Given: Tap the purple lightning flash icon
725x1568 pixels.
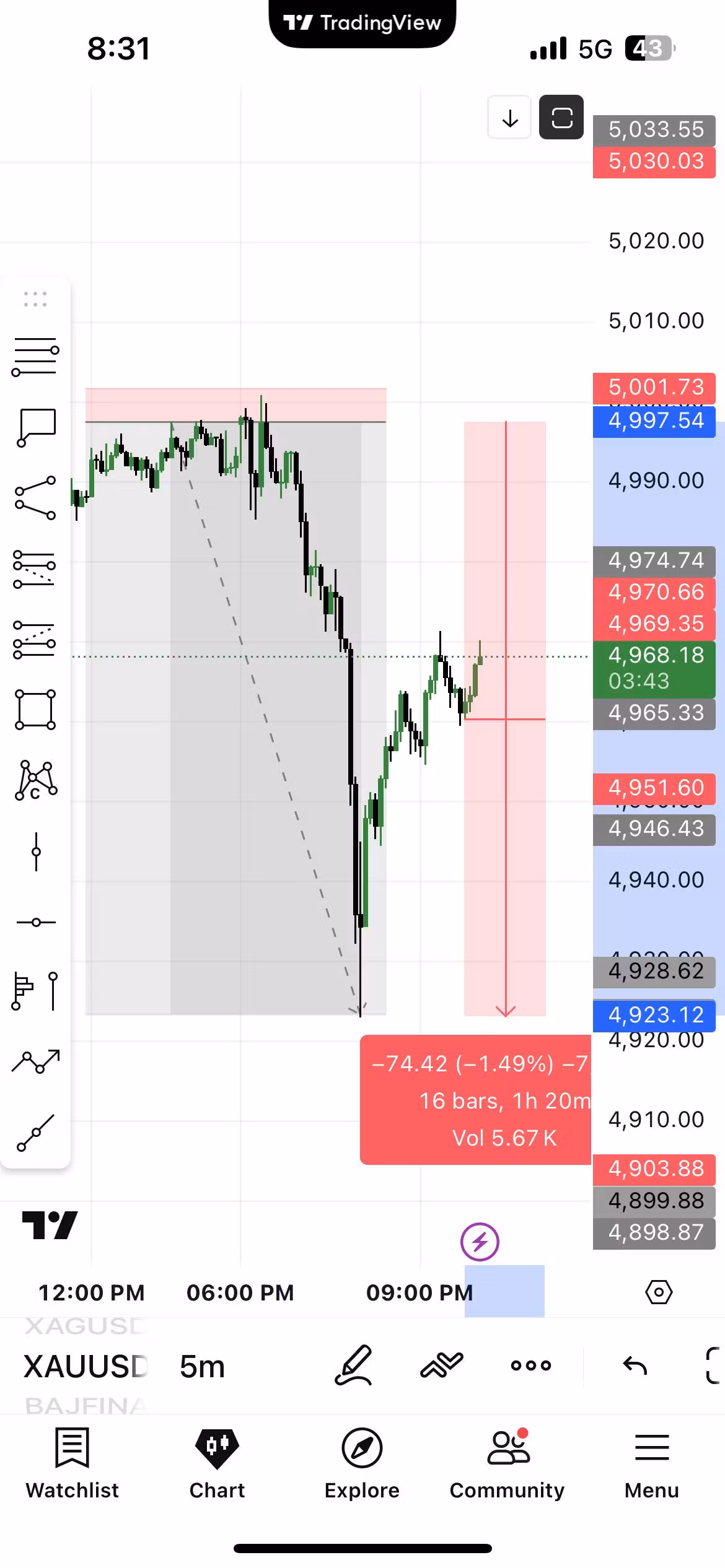Looking at the screenshot, I should pos(480,1242).
